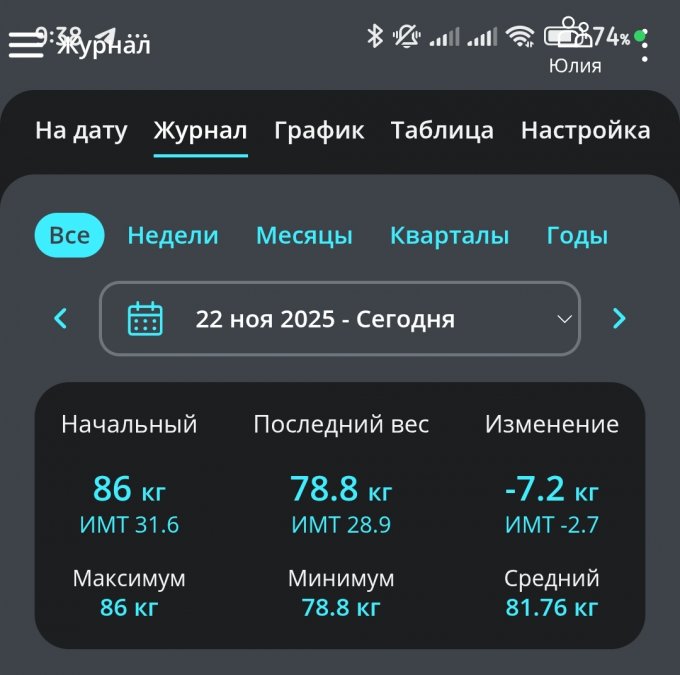Filter the journal by Месяцы
Screen dimensions: 680x675
pyautogui.click(x=304, y=236)
